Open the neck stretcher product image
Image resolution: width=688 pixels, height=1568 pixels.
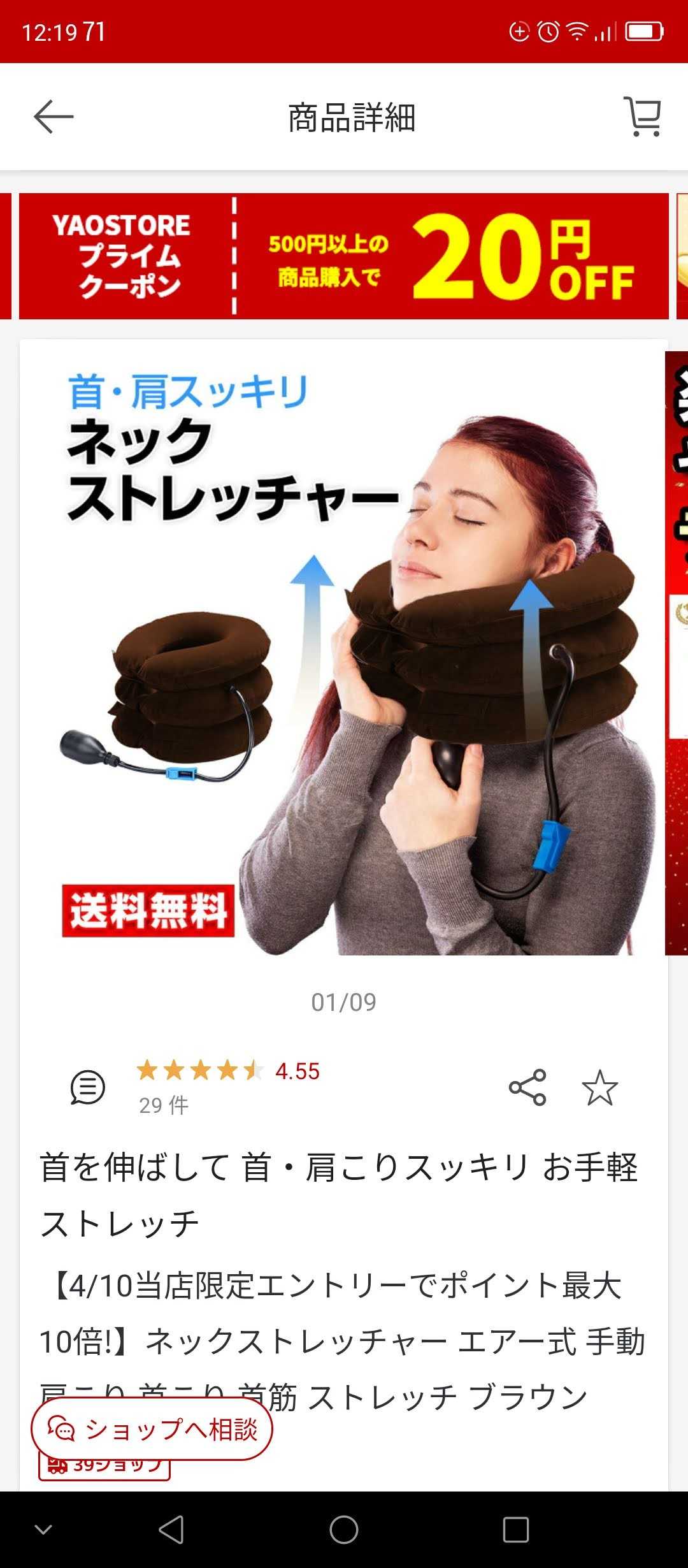point(343,657)
